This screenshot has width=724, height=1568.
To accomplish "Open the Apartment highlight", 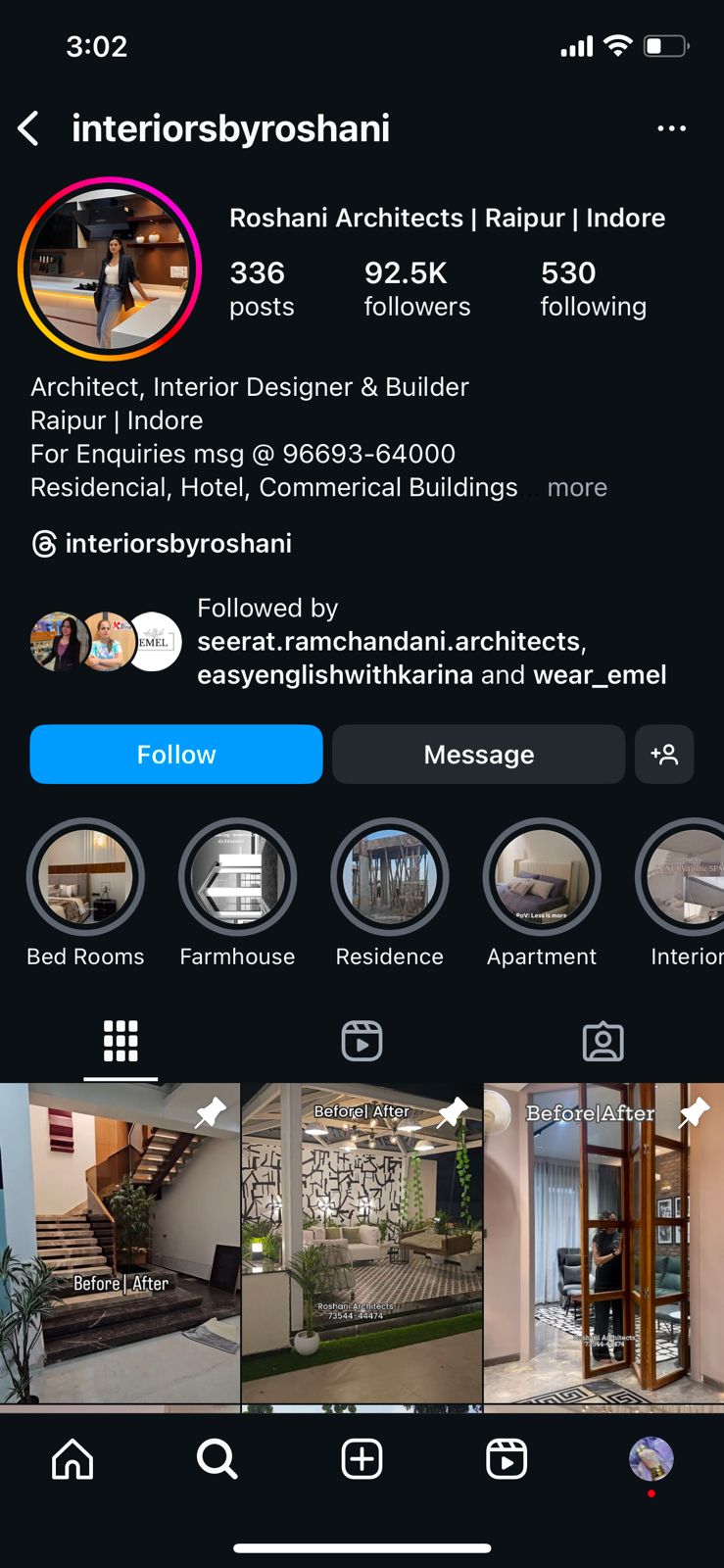I will [542, 877].
